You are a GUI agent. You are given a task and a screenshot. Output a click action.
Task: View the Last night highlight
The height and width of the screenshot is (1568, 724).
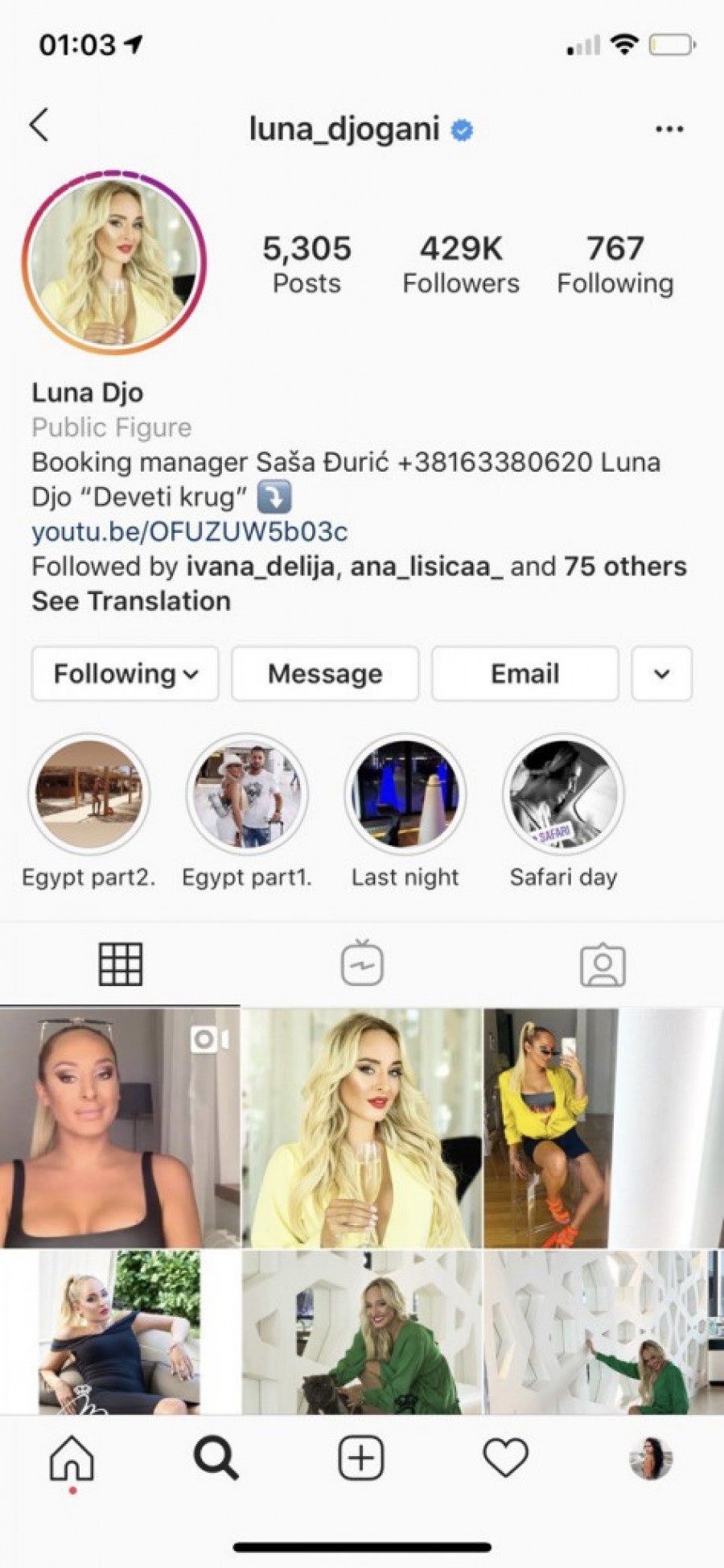pyautogui.click(x=405, y=794)
